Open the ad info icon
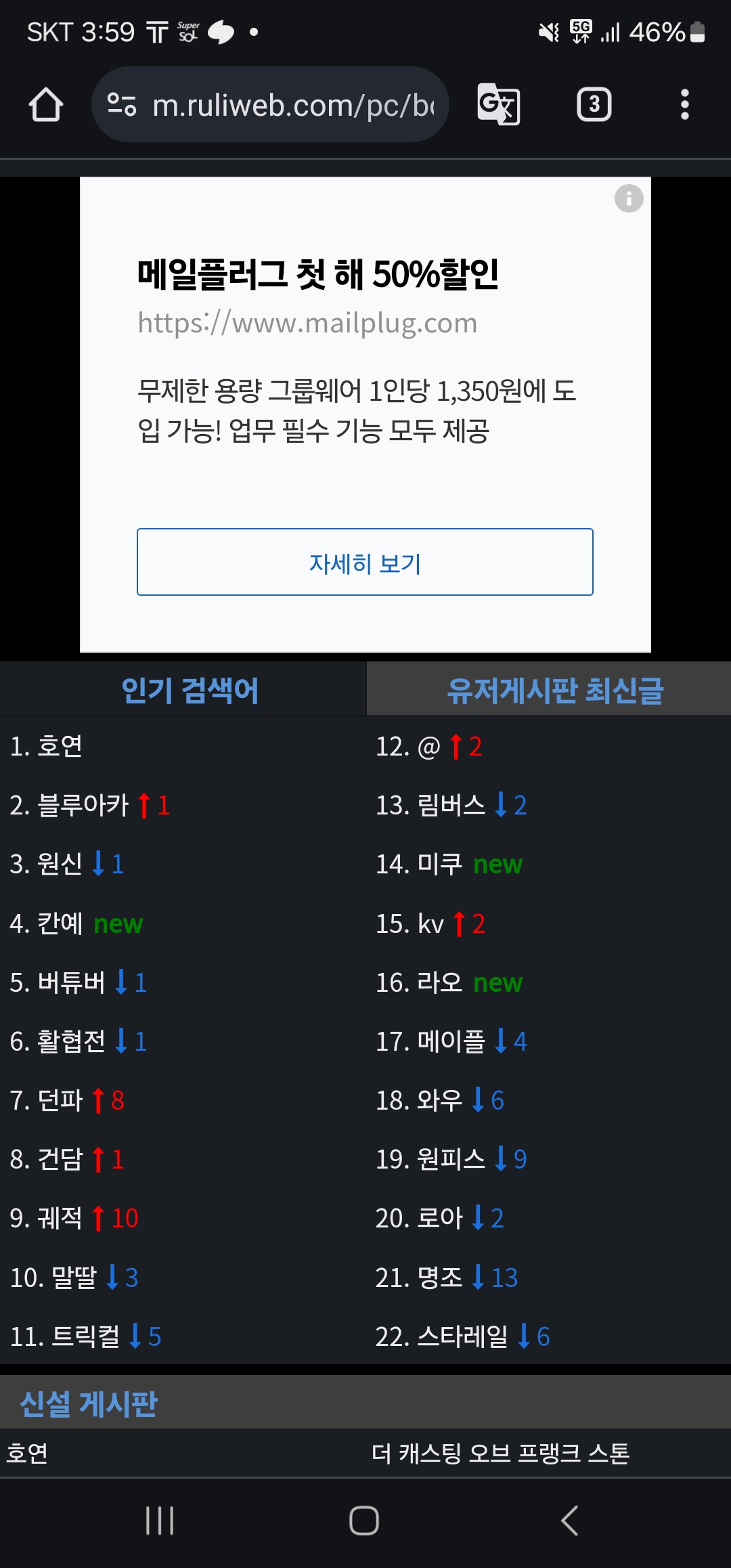The width and height of the screenshot is (731, 1568). [629, 198]
